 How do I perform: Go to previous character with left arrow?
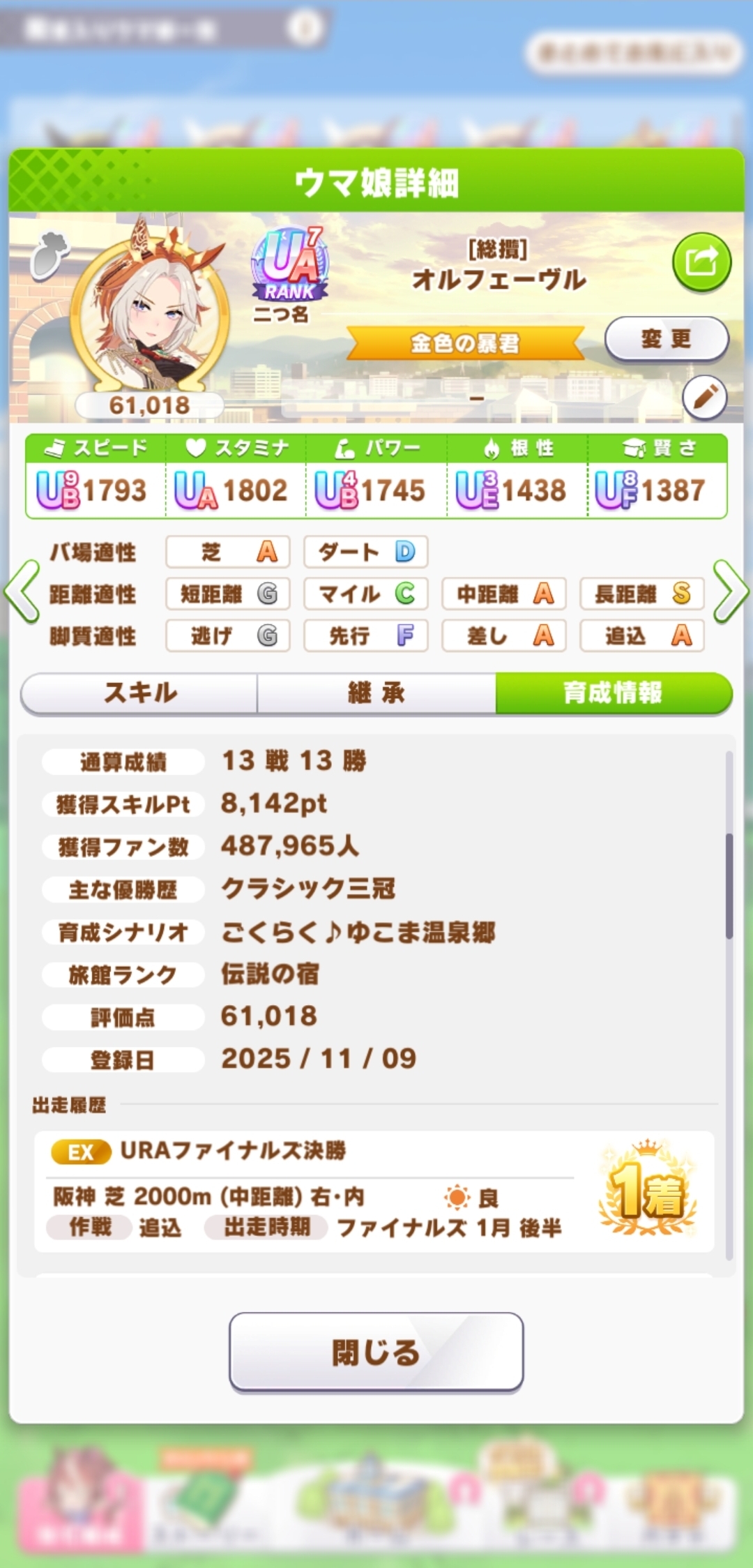coord(22,591)
